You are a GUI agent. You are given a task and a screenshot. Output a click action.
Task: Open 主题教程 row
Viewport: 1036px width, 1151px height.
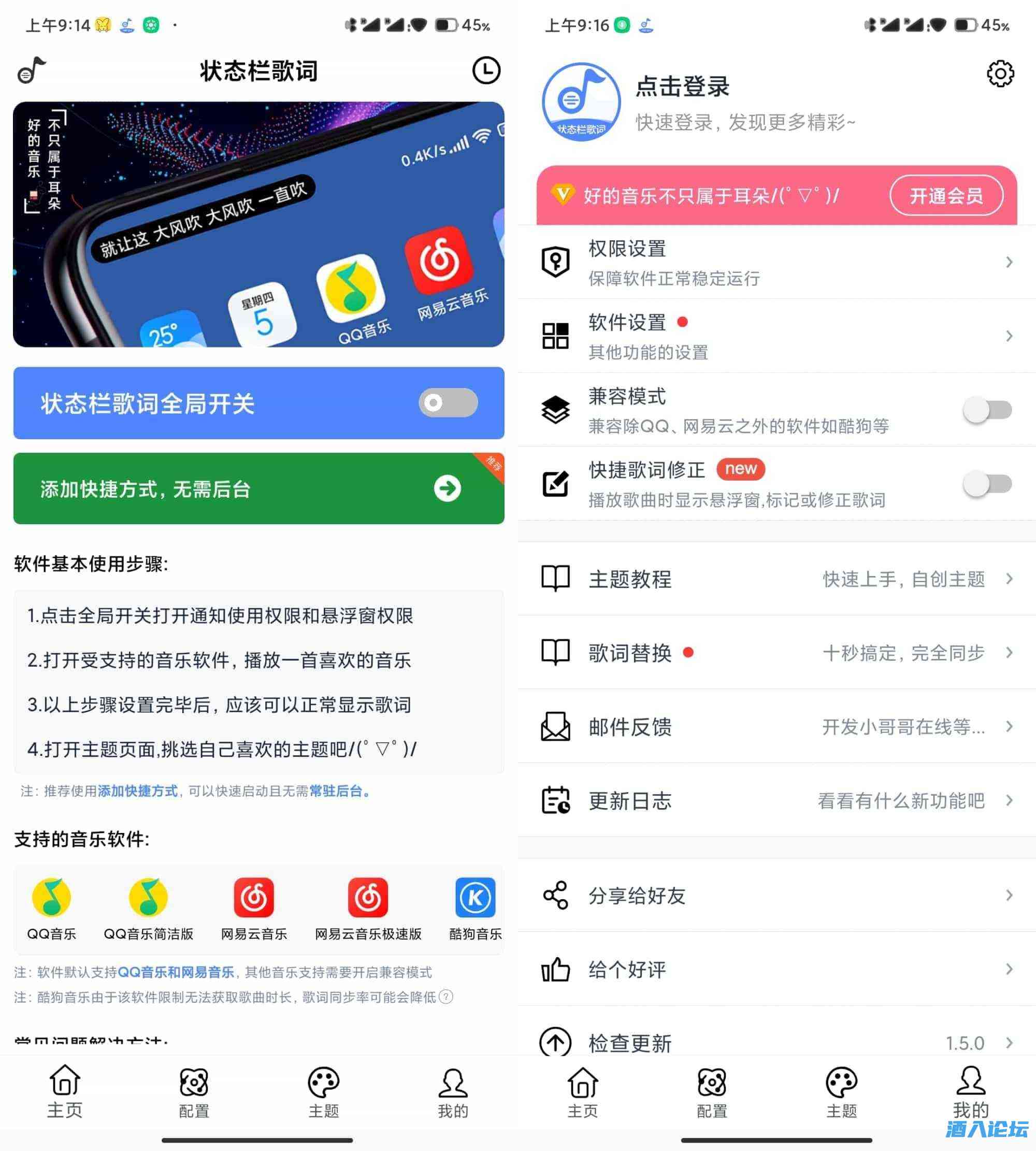click(776, 579)
